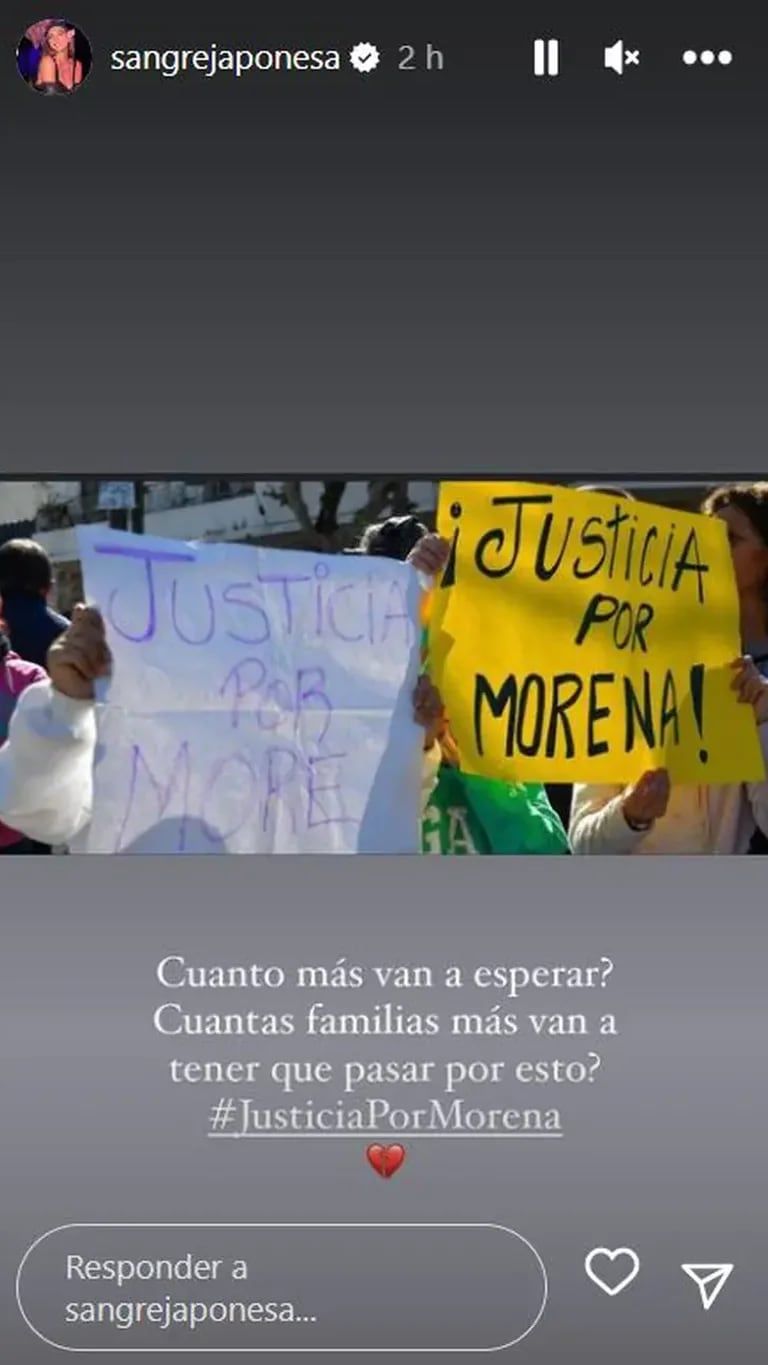Image resolution: width=768 pixels, height=1365 pixels.
Task: Toggle sound back on for the story
Action: [x=622, y=58]
